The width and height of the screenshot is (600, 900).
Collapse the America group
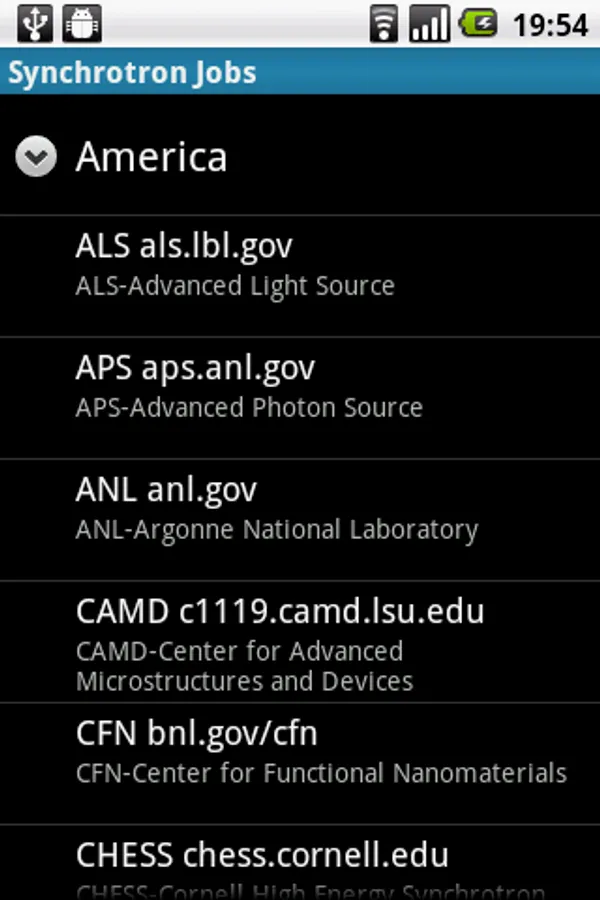click(x=37, y=157)
